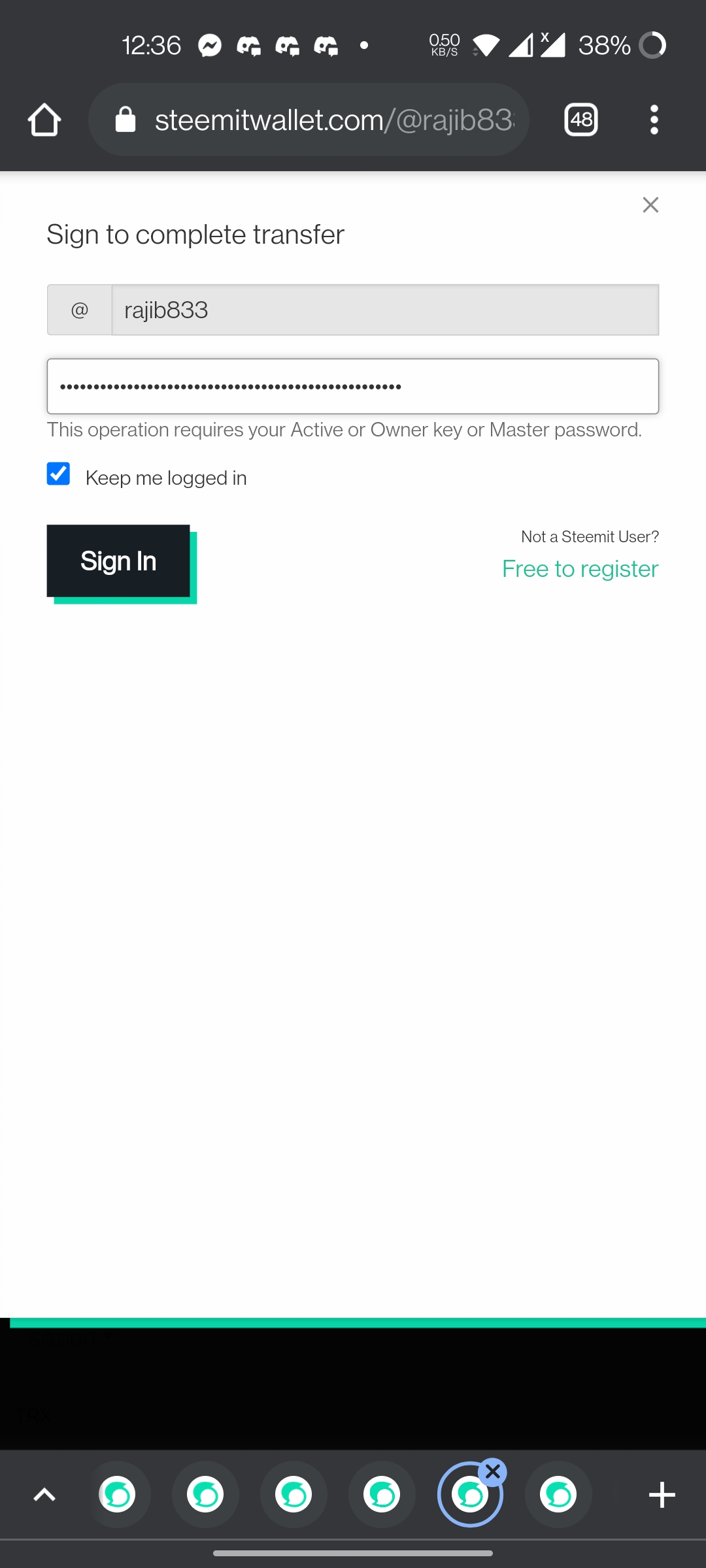Open the browser home page
706x1568 pixels.
[44, 120]
